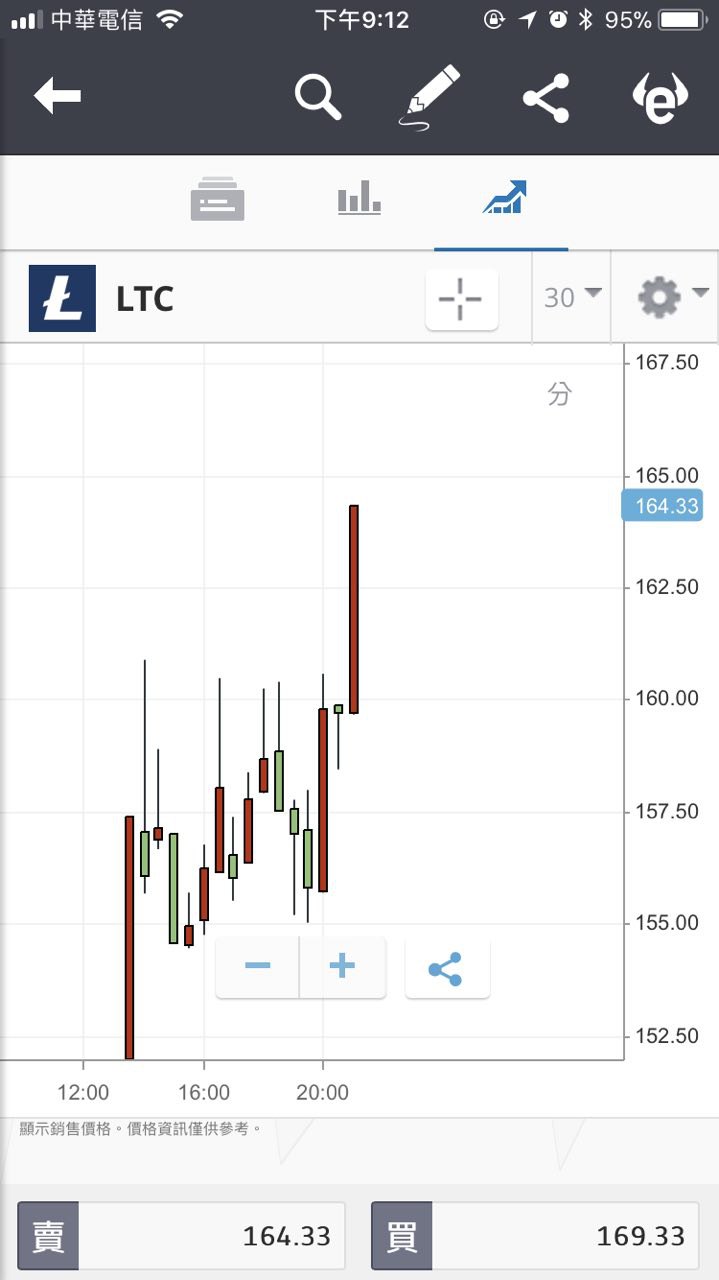This screenshot has width=719, height=1280.
Task: Switch to the feed tab
Action: coord(217,198)
